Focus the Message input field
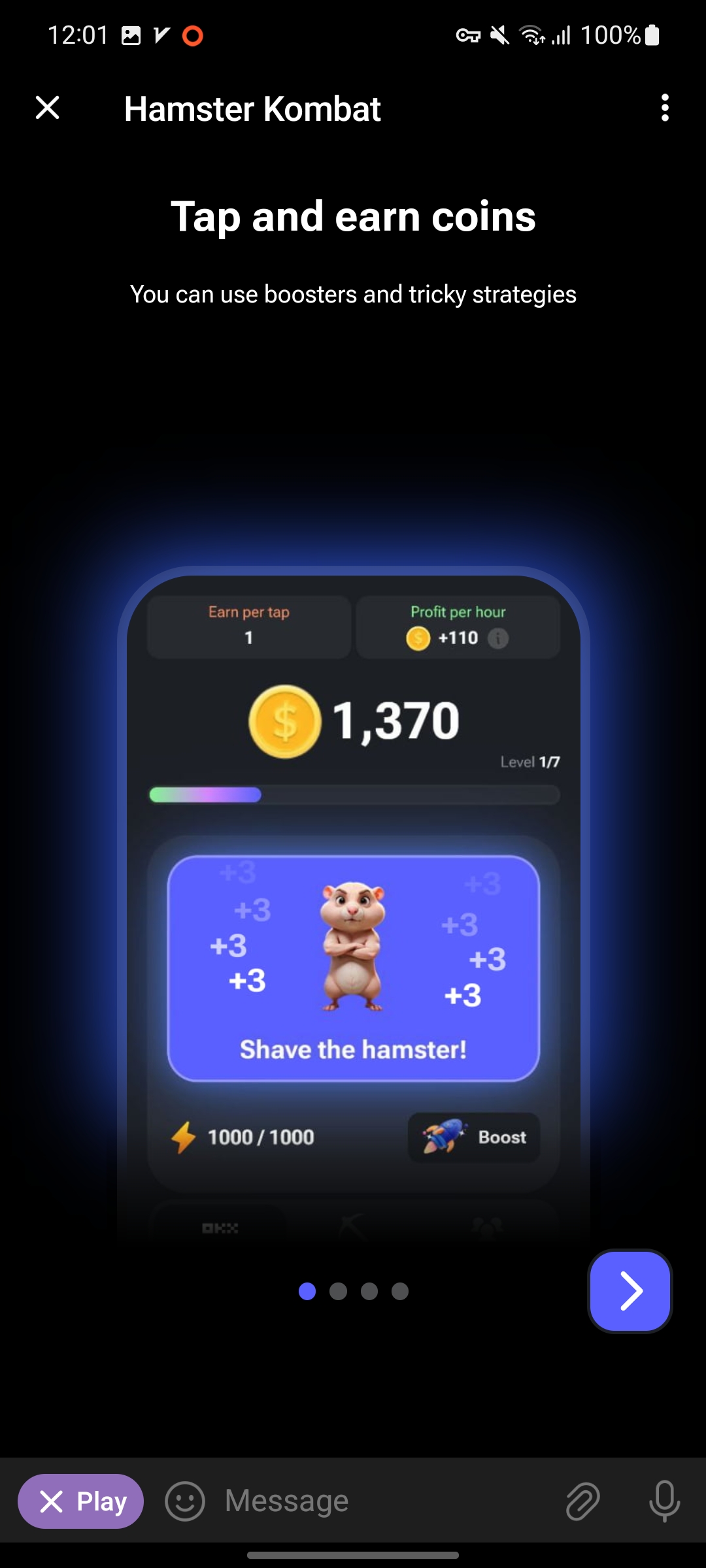This screenshot has width=706, height=1568. (x=379, y=1501)
